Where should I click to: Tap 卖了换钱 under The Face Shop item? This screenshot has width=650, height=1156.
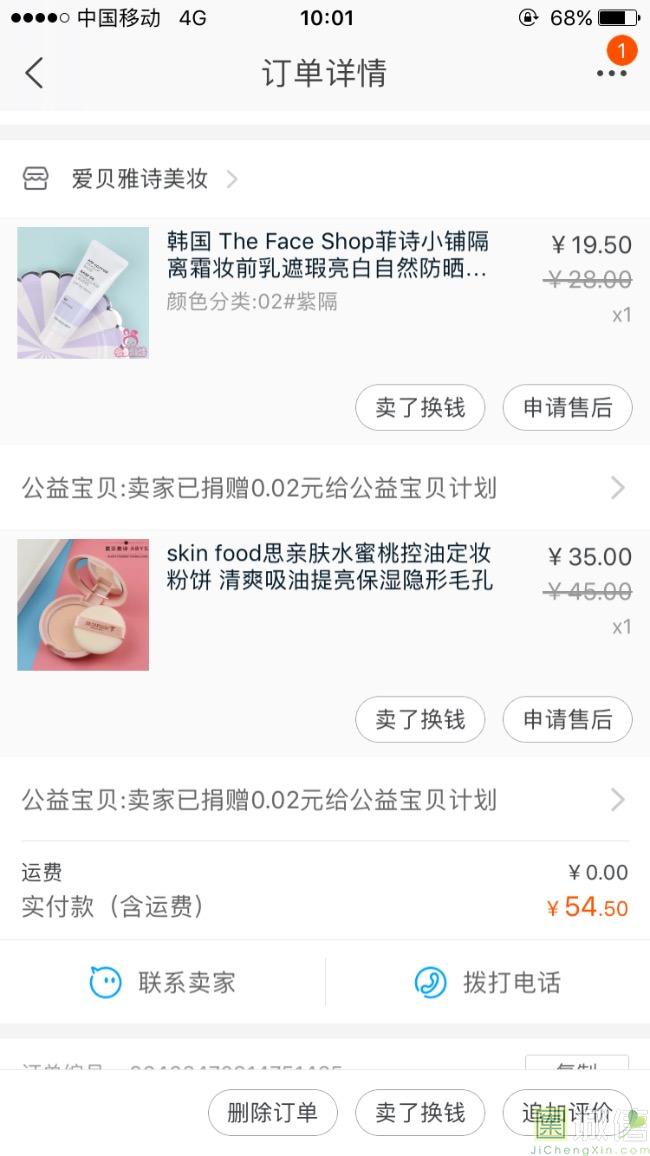420,408
